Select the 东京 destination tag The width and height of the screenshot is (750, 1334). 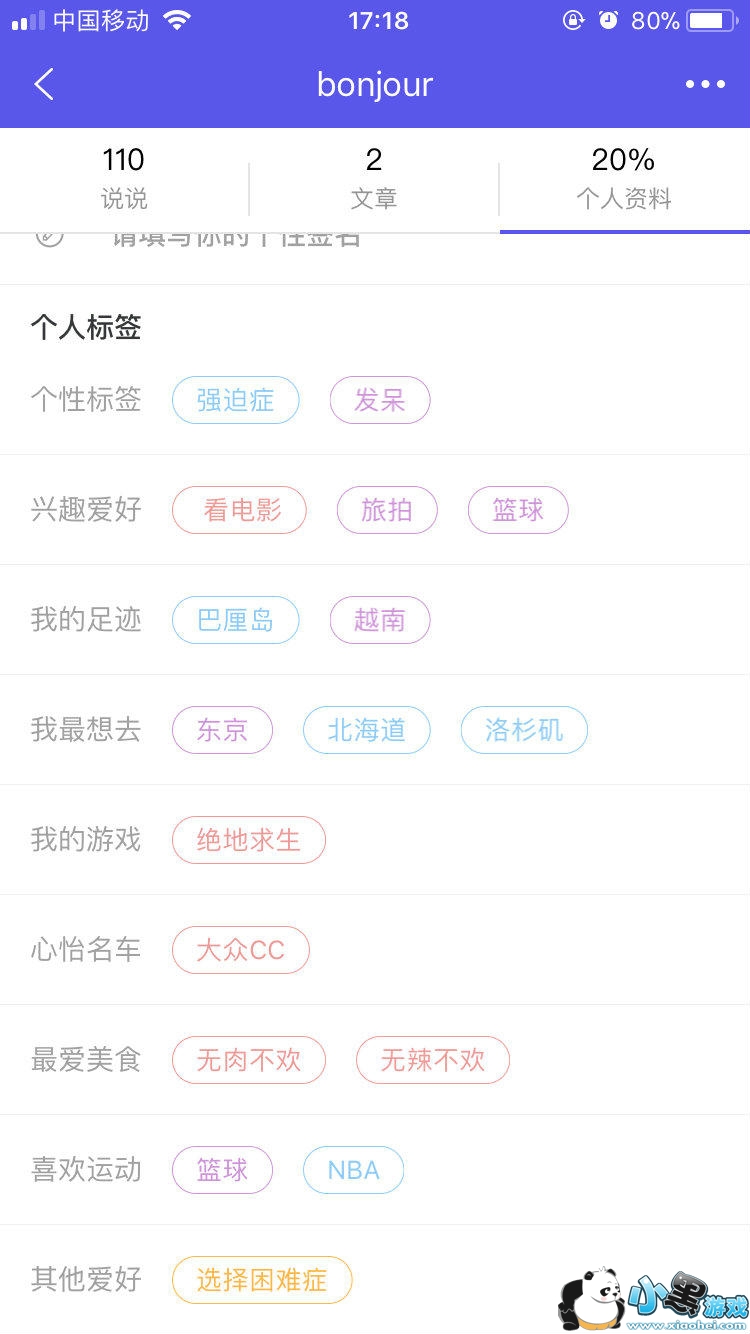coord(222,730)
